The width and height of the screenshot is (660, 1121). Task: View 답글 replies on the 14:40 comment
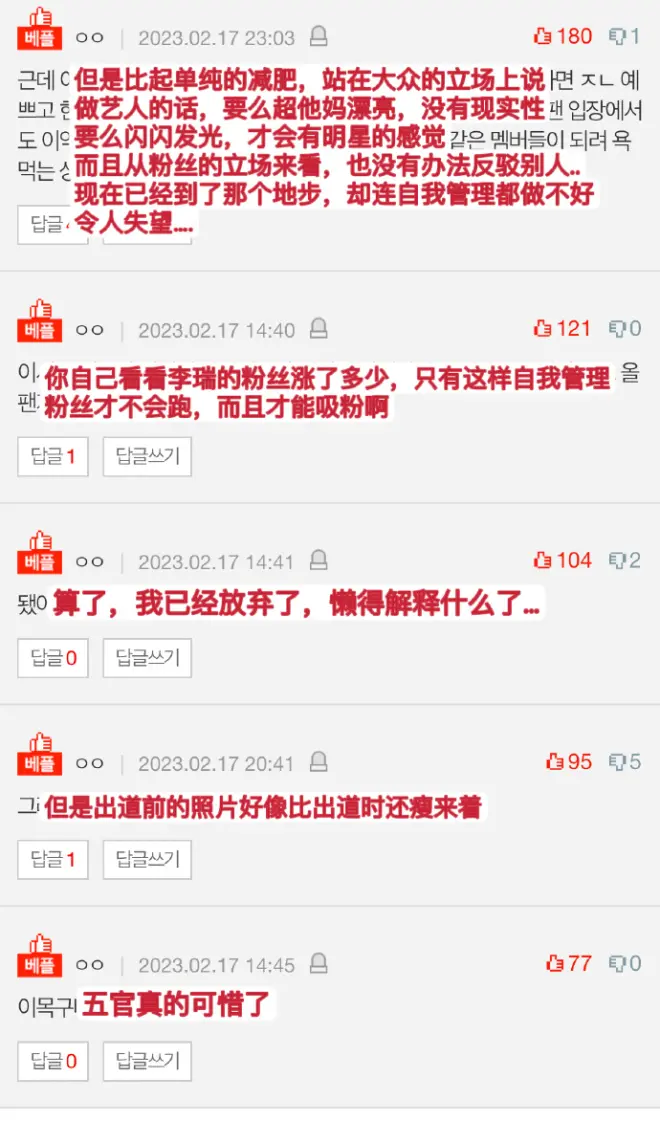(53, 457)
